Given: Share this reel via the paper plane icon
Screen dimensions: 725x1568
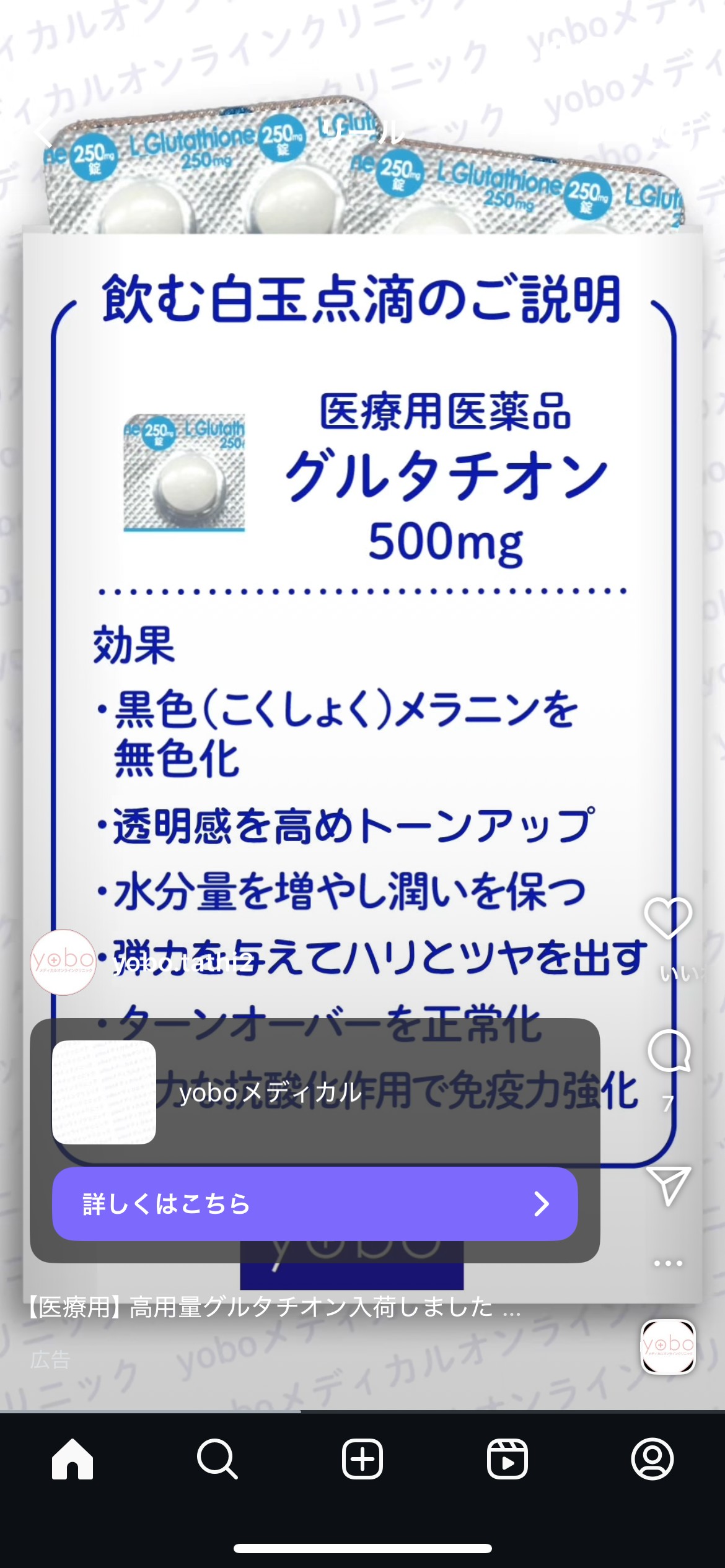Looking at the screenshot, I should 668,1185.
